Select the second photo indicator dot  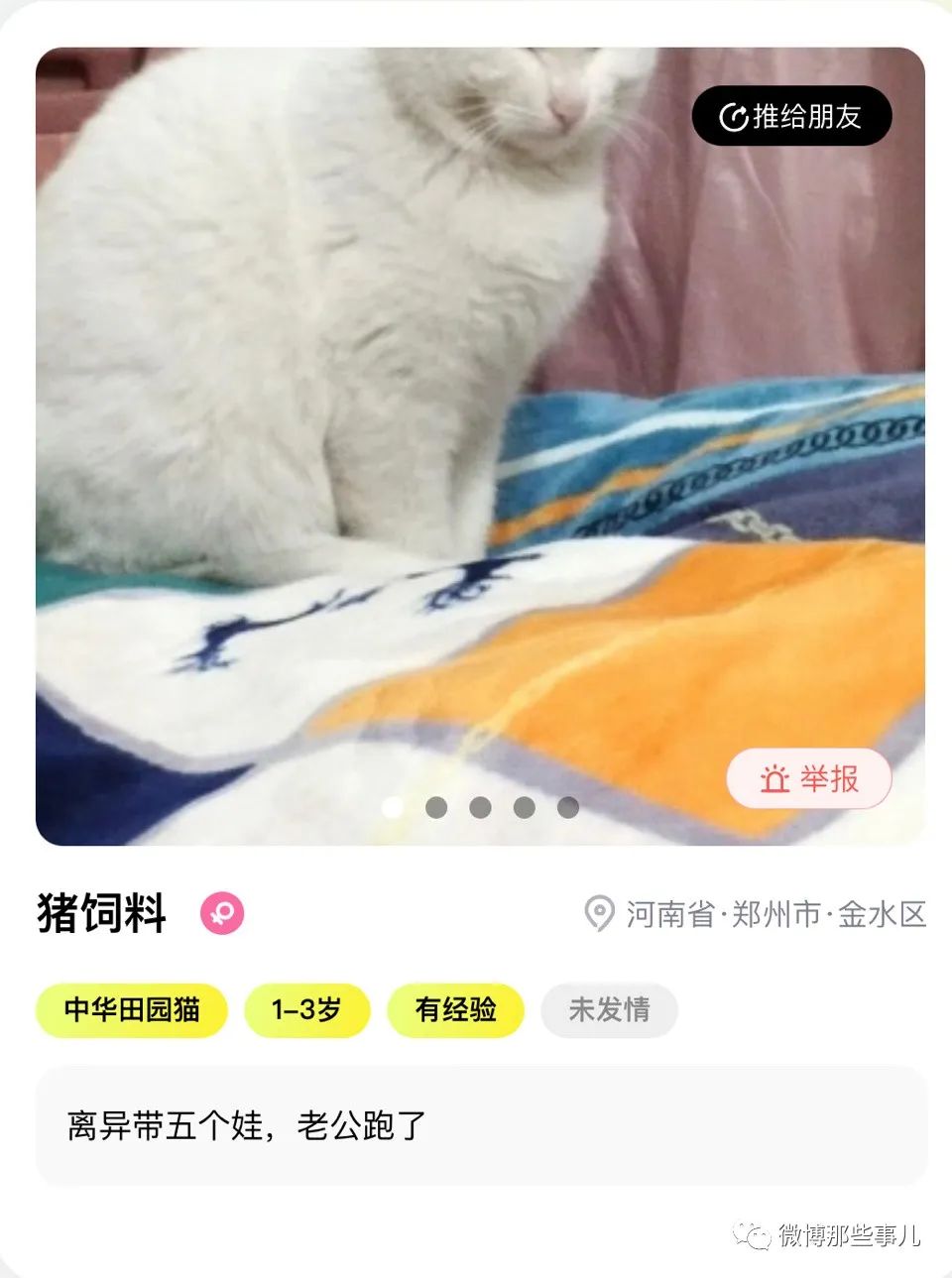[436, 807]
